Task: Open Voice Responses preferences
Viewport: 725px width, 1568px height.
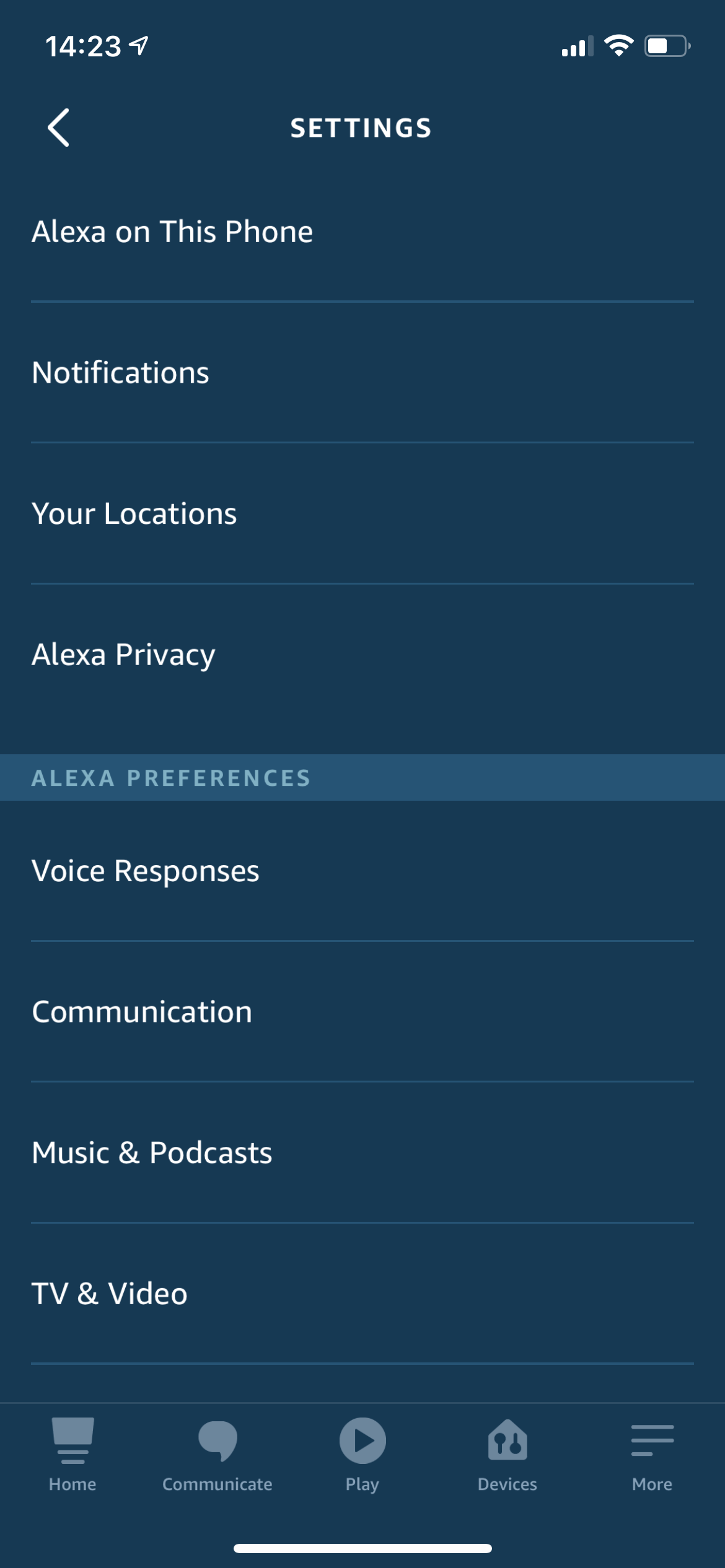Action: click(146, 871)
